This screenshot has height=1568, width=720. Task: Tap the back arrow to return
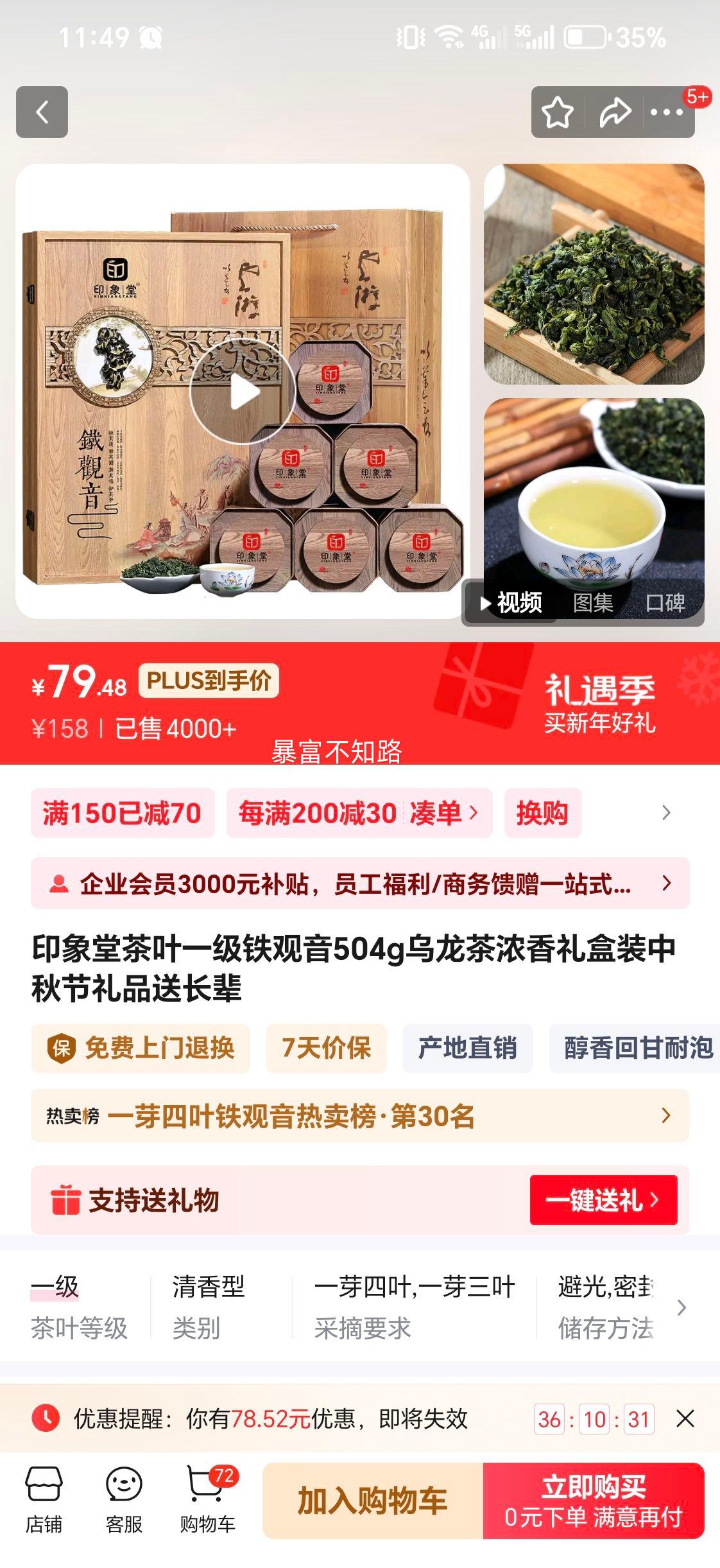(x=44, y=112)
